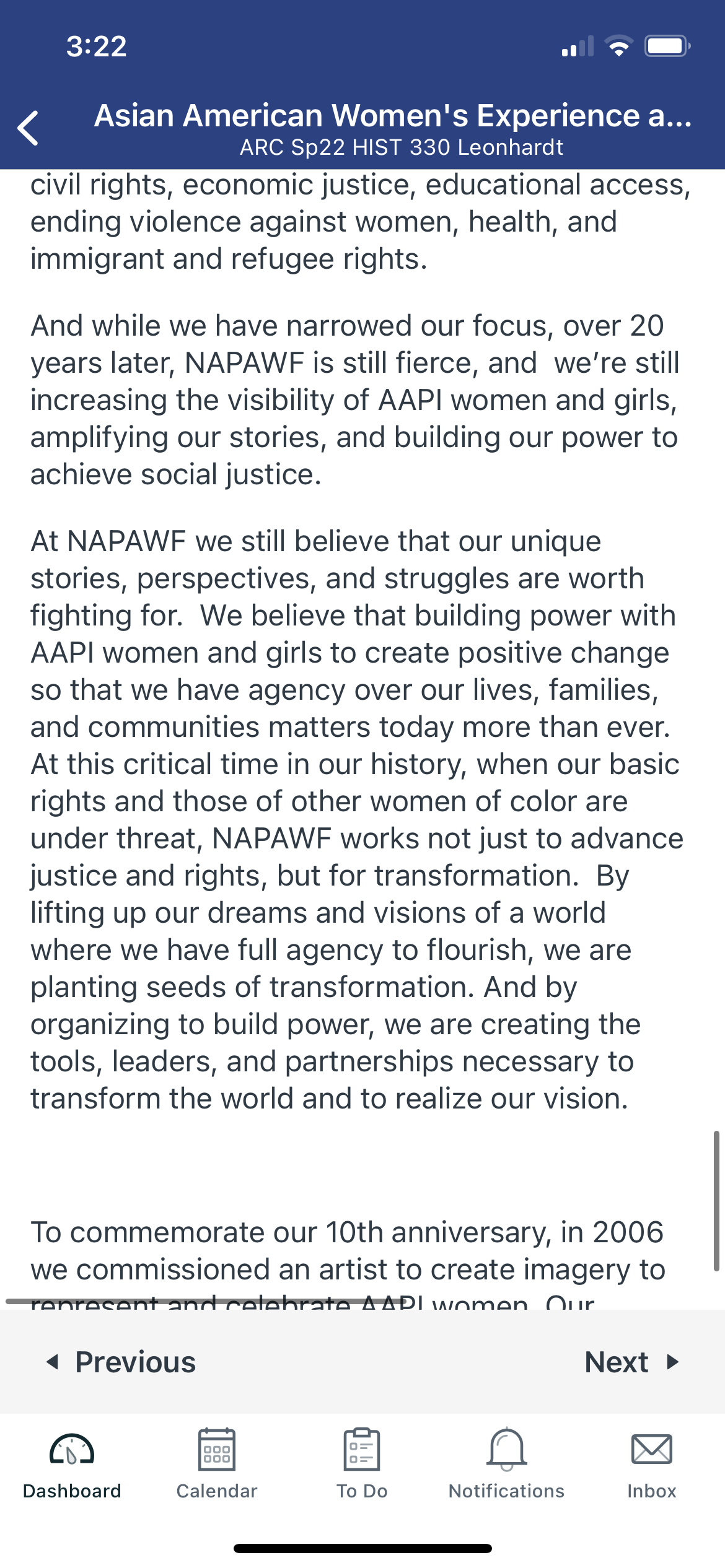Screen dimensions: 725x1568
Task: Switch to the Calendar tab
Action: [x=217, y=1464]
